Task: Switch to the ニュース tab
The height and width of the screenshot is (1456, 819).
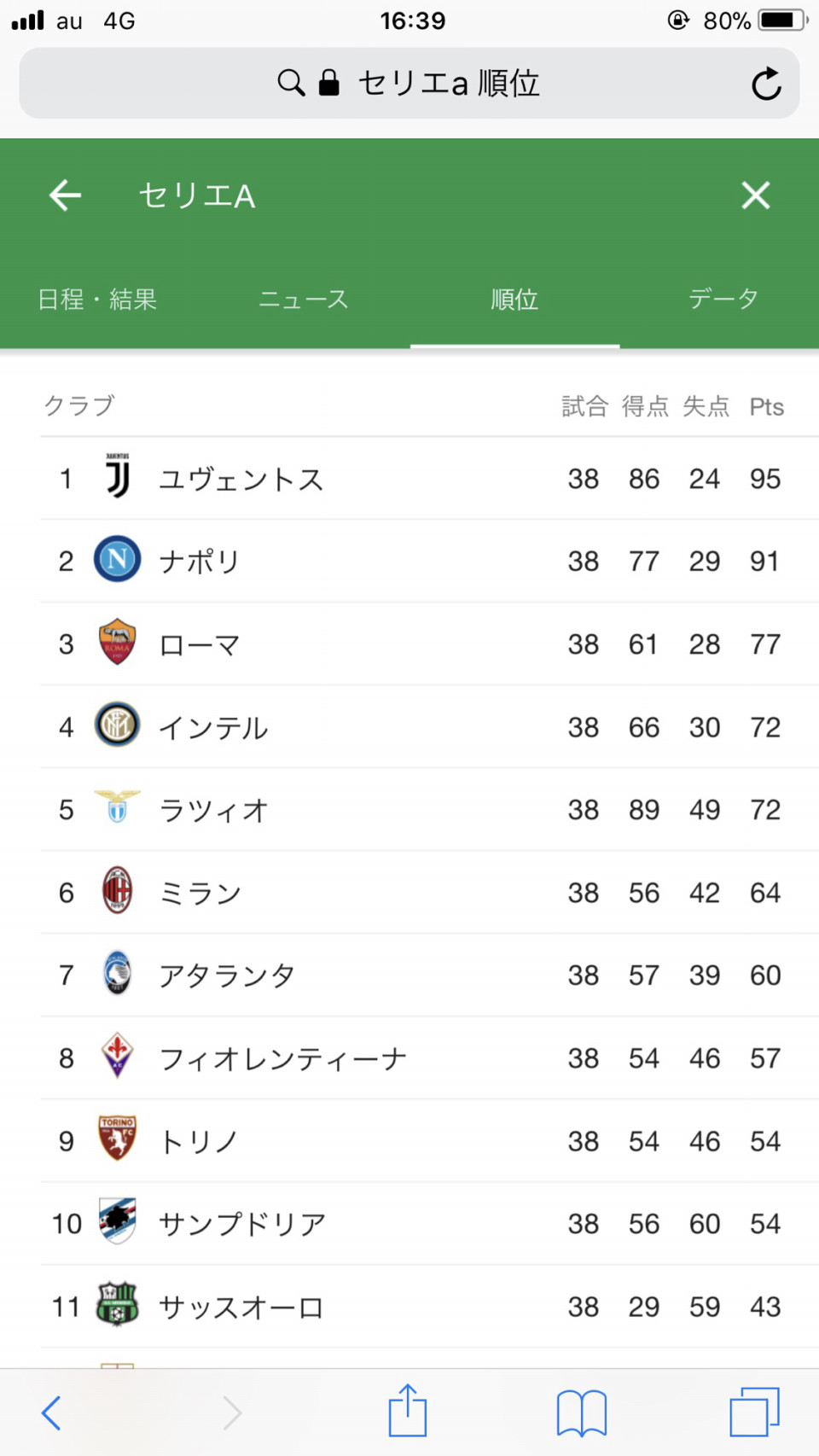Action: click(304, 299)
